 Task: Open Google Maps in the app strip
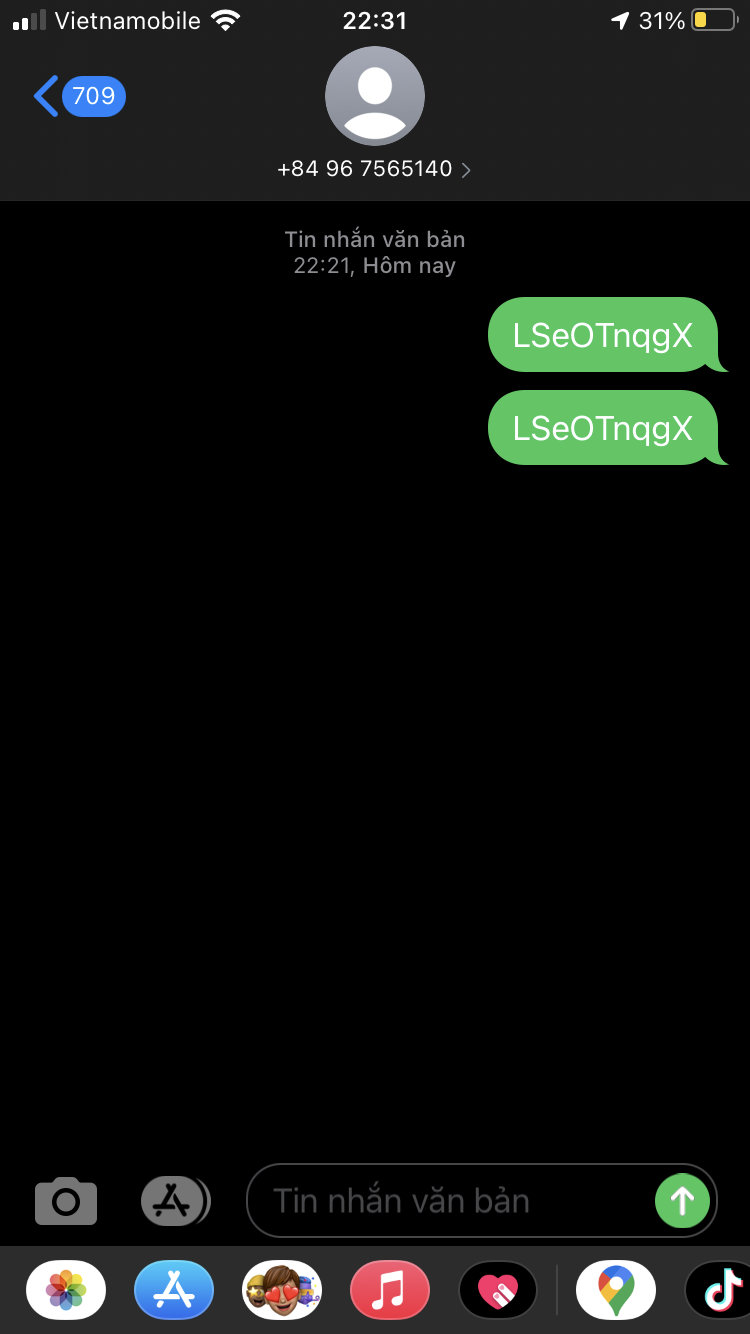click(x=616, y=1290)
